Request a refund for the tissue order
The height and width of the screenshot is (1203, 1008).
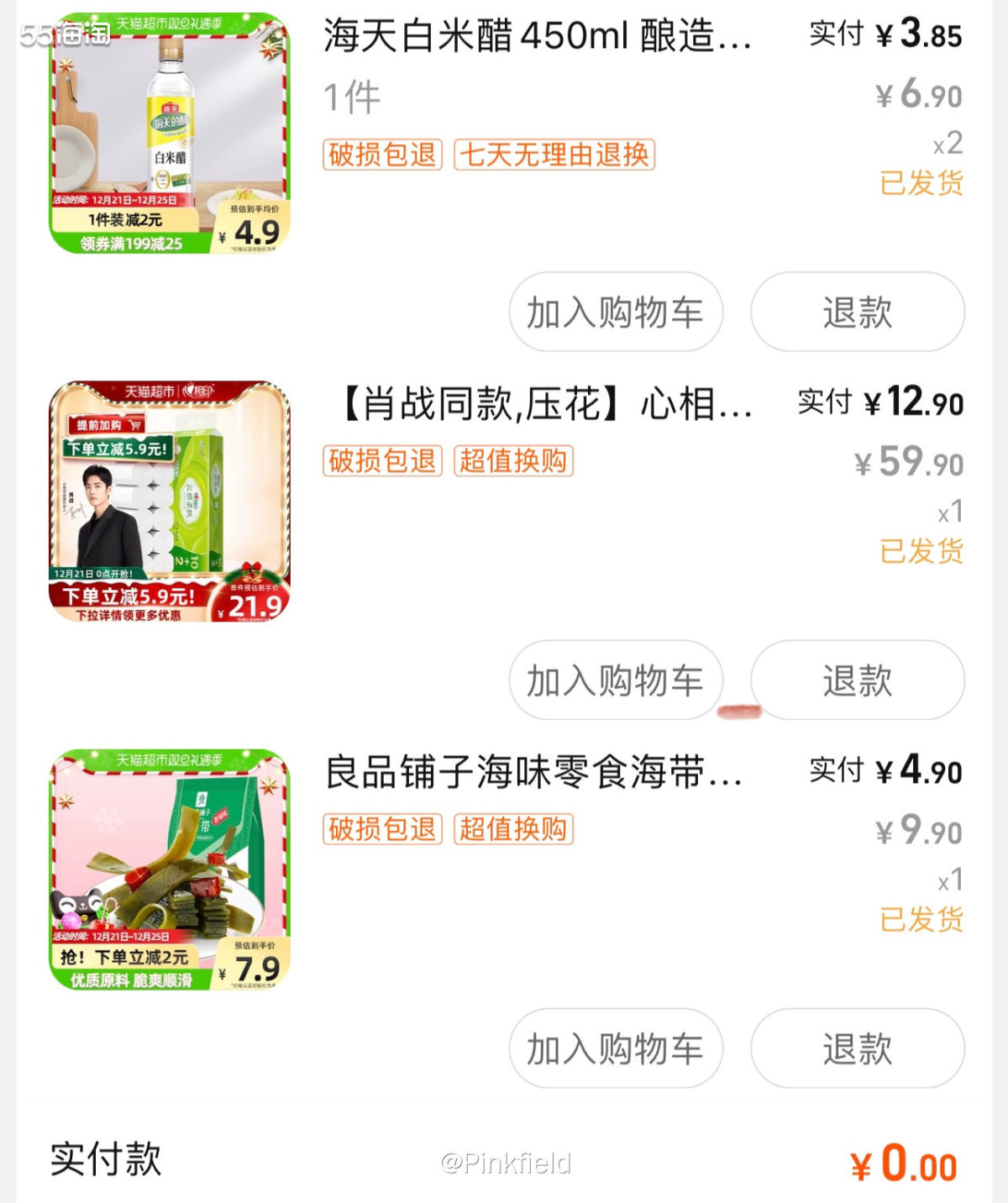point(857,681)
